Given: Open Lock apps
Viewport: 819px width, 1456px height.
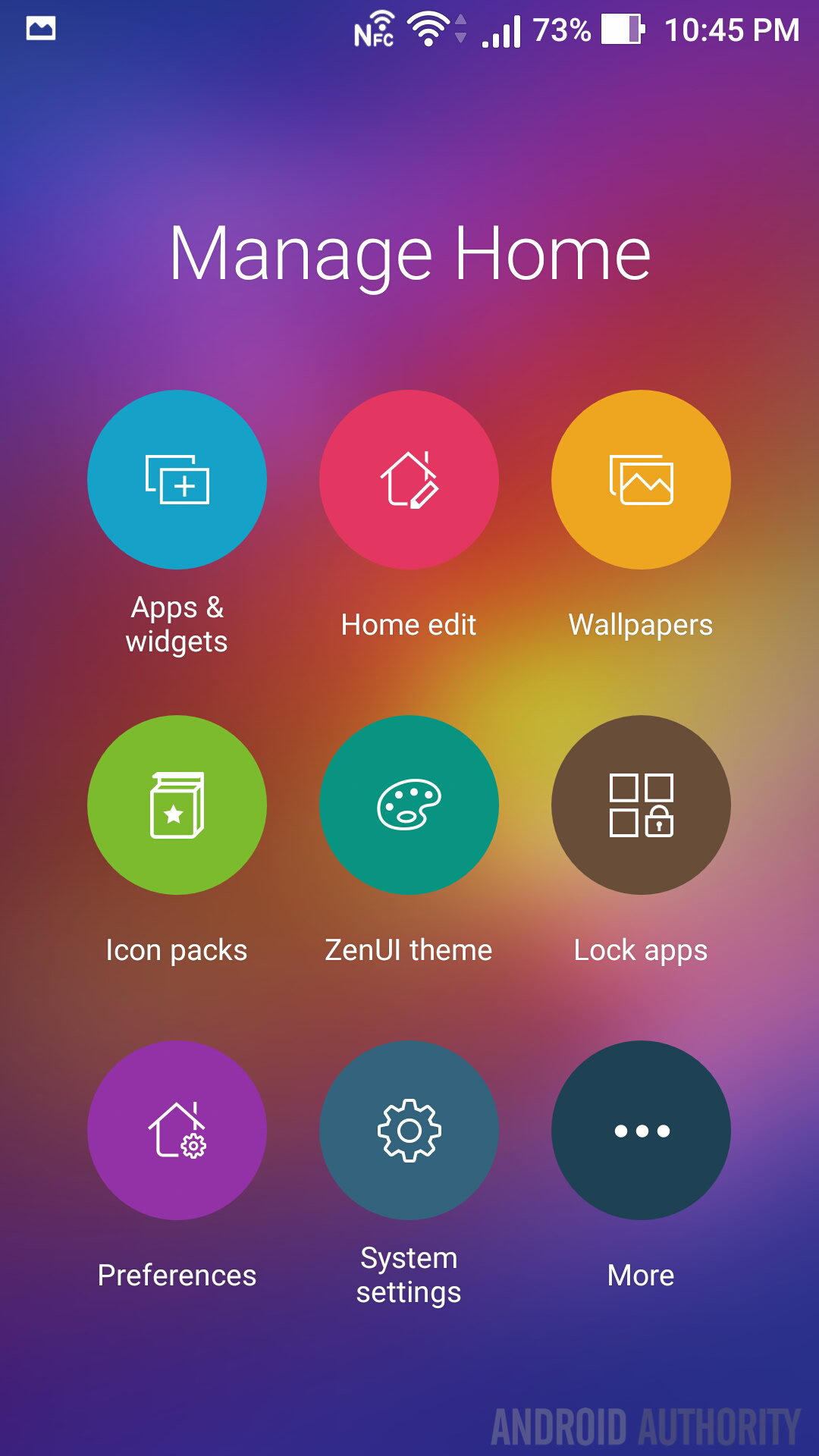Looking at the screenshot, I should [x=641, y=805].
